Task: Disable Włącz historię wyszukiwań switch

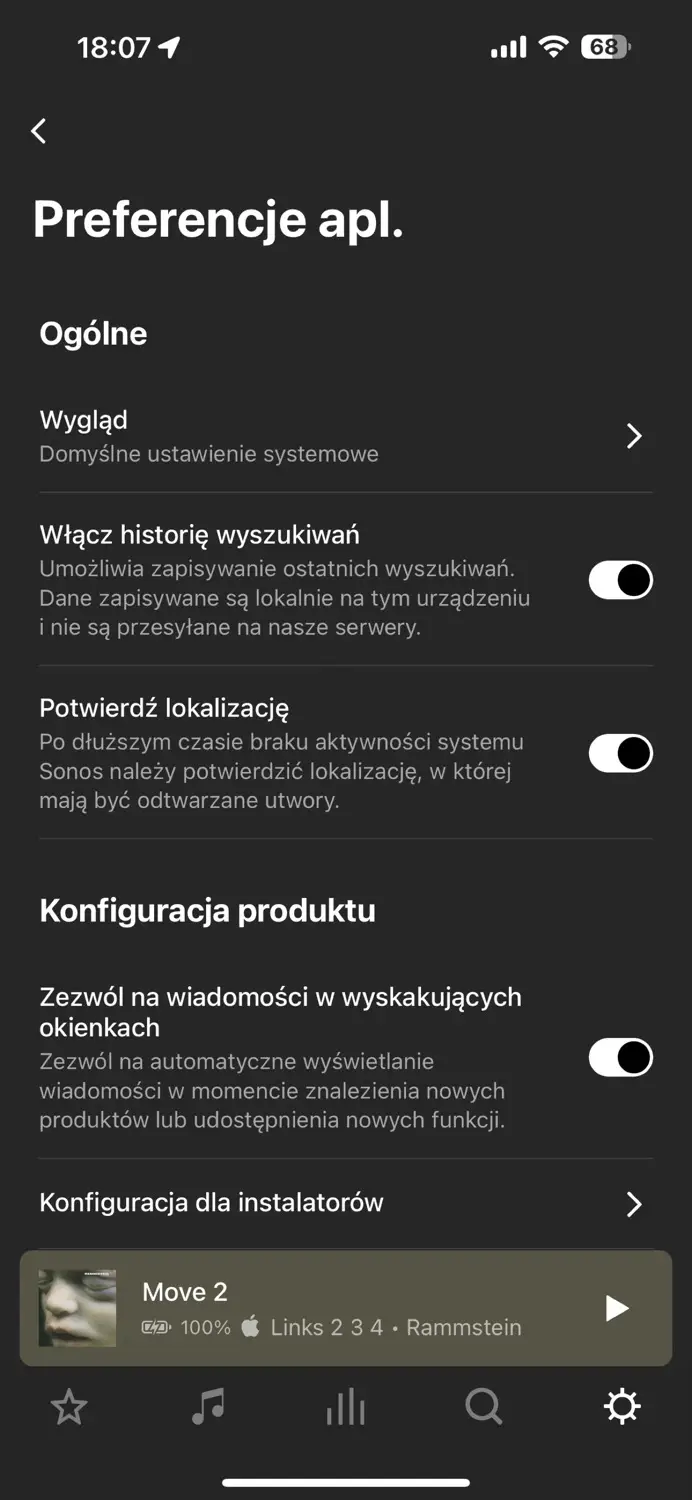Action: pos(620,580)
